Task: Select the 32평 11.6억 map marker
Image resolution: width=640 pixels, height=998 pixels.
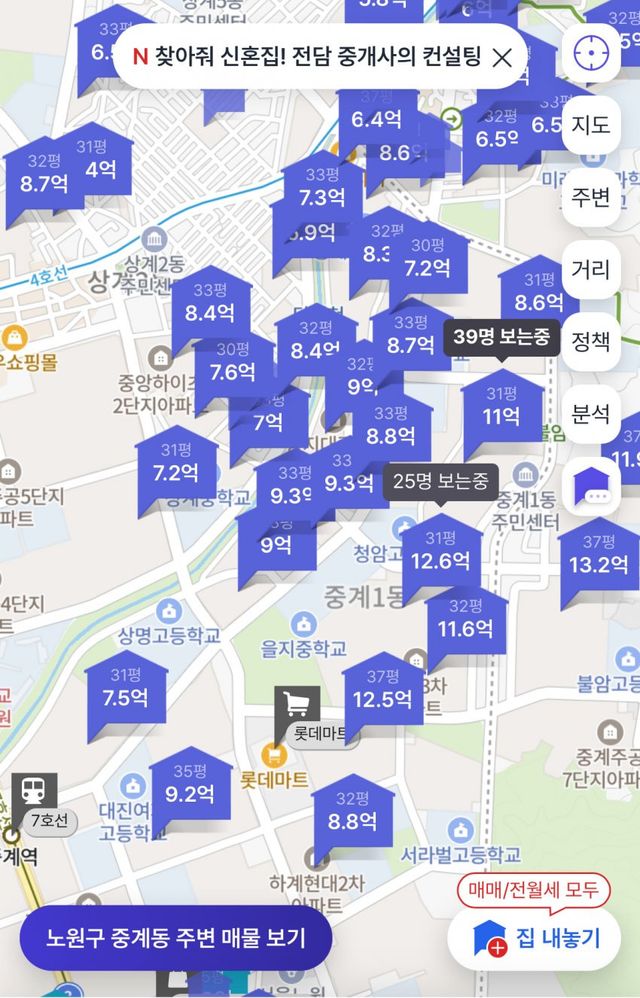Action: click(465, 622)
